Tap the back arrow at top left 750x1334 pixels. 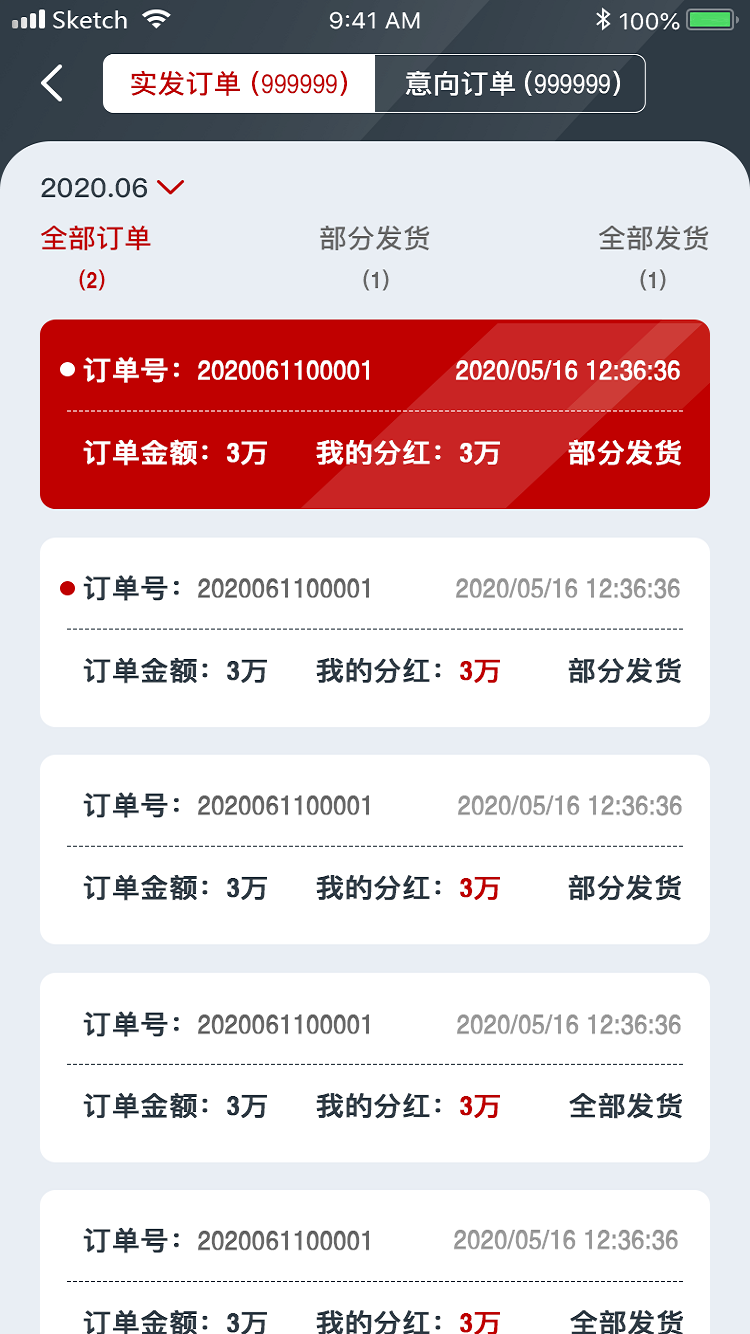(51, 83)
